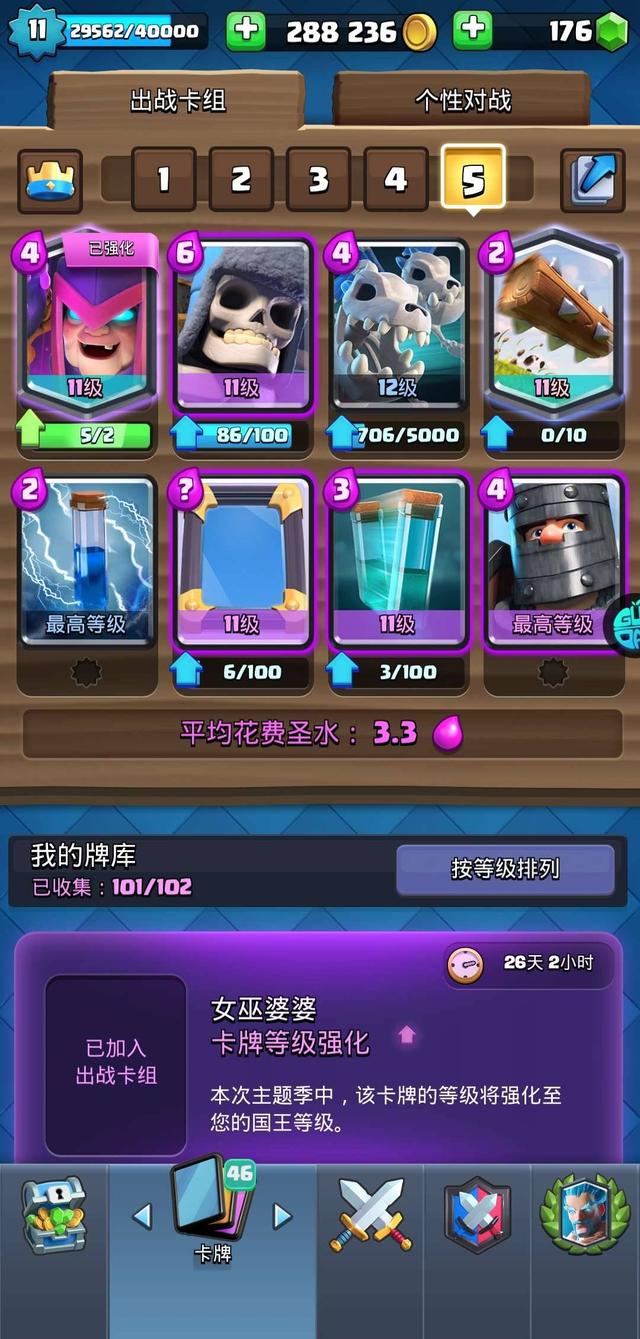Select deck slot 4

point(396,179)
